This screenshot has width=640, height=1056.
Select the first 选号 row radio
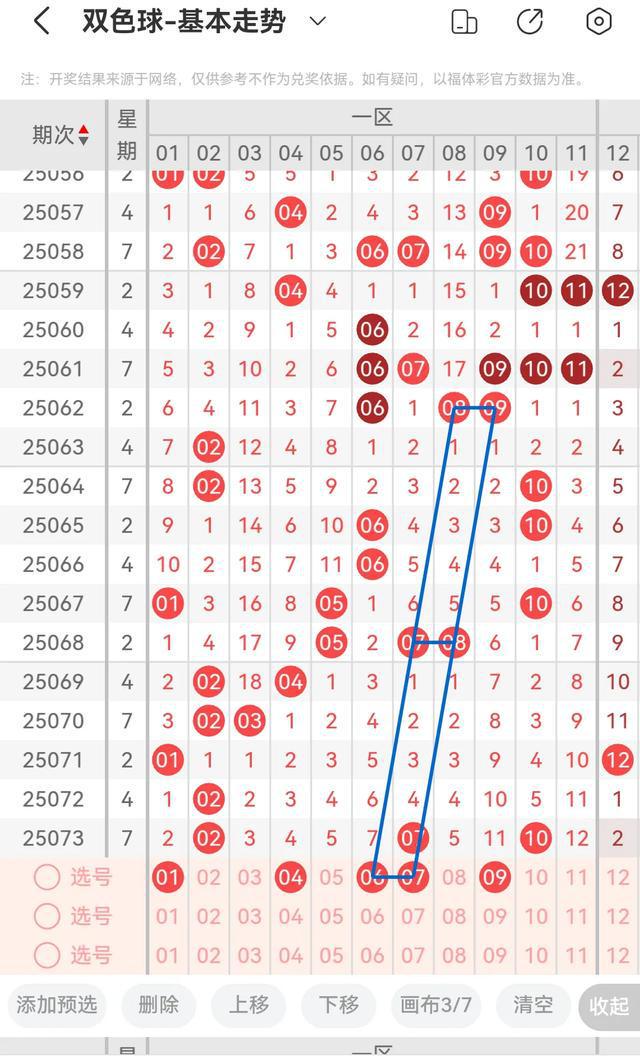[47, 877]
